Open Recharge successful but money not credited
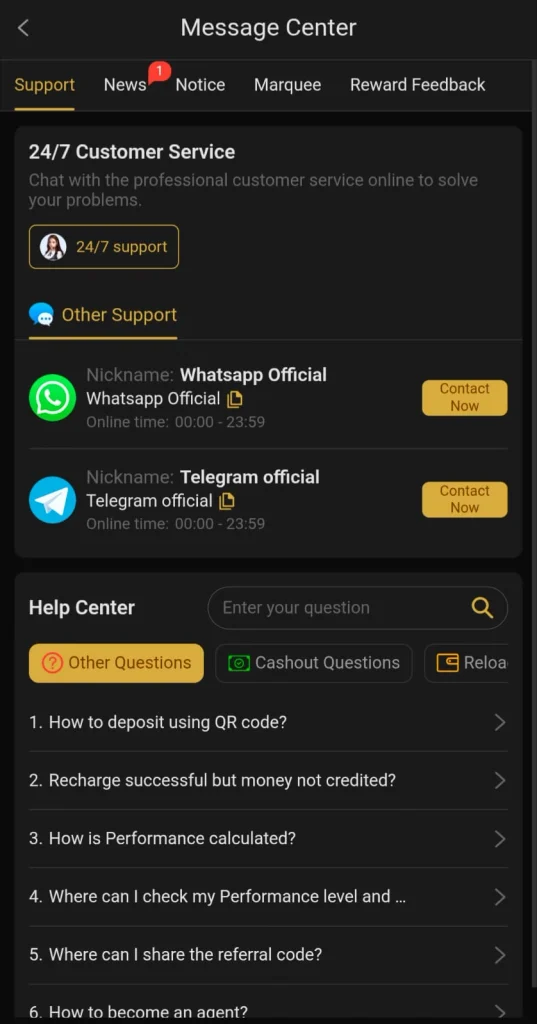Viewport: 537px width, 1024px height. pyautogui.click(x=268, y=780)
